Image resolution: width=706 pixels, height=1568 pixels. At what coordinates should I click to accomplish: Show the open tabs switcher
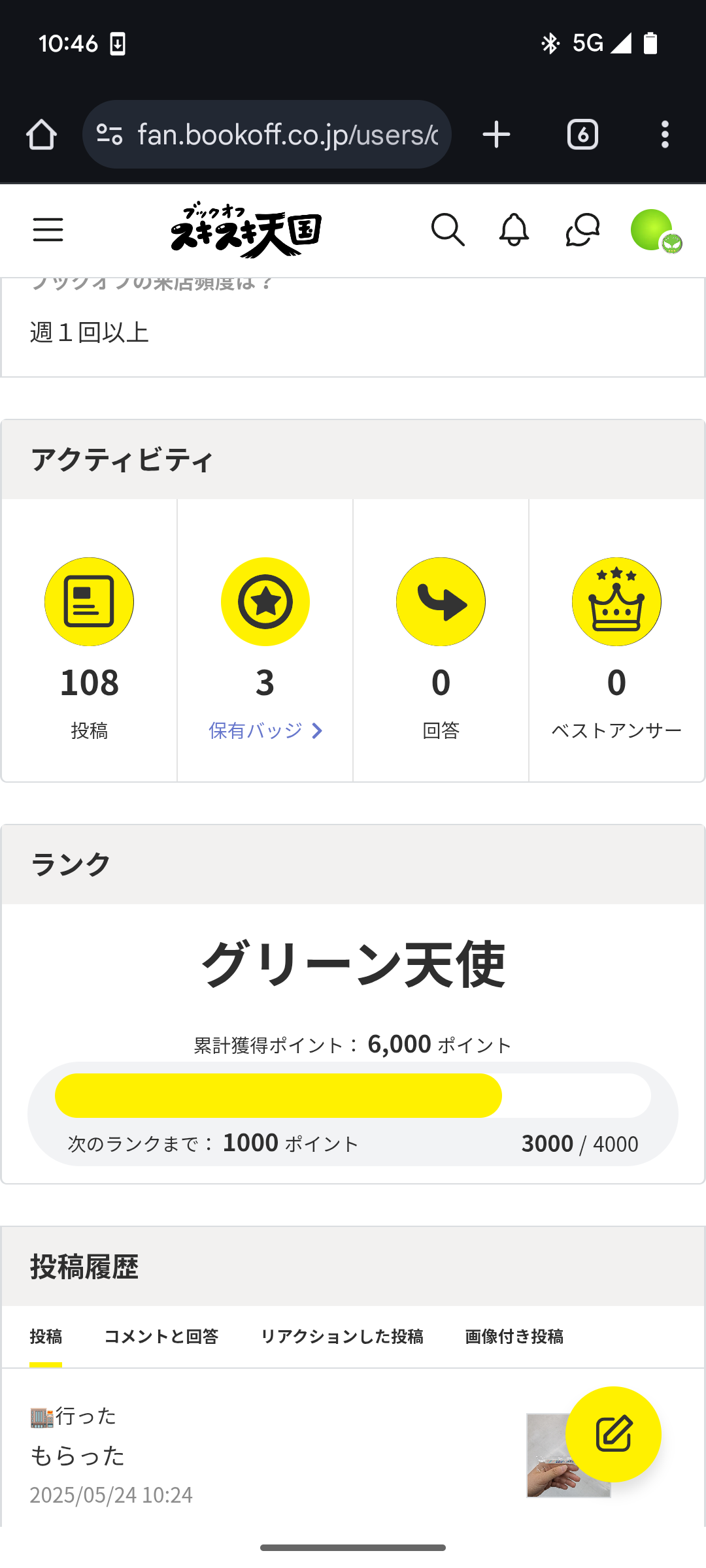pos(582,135)
